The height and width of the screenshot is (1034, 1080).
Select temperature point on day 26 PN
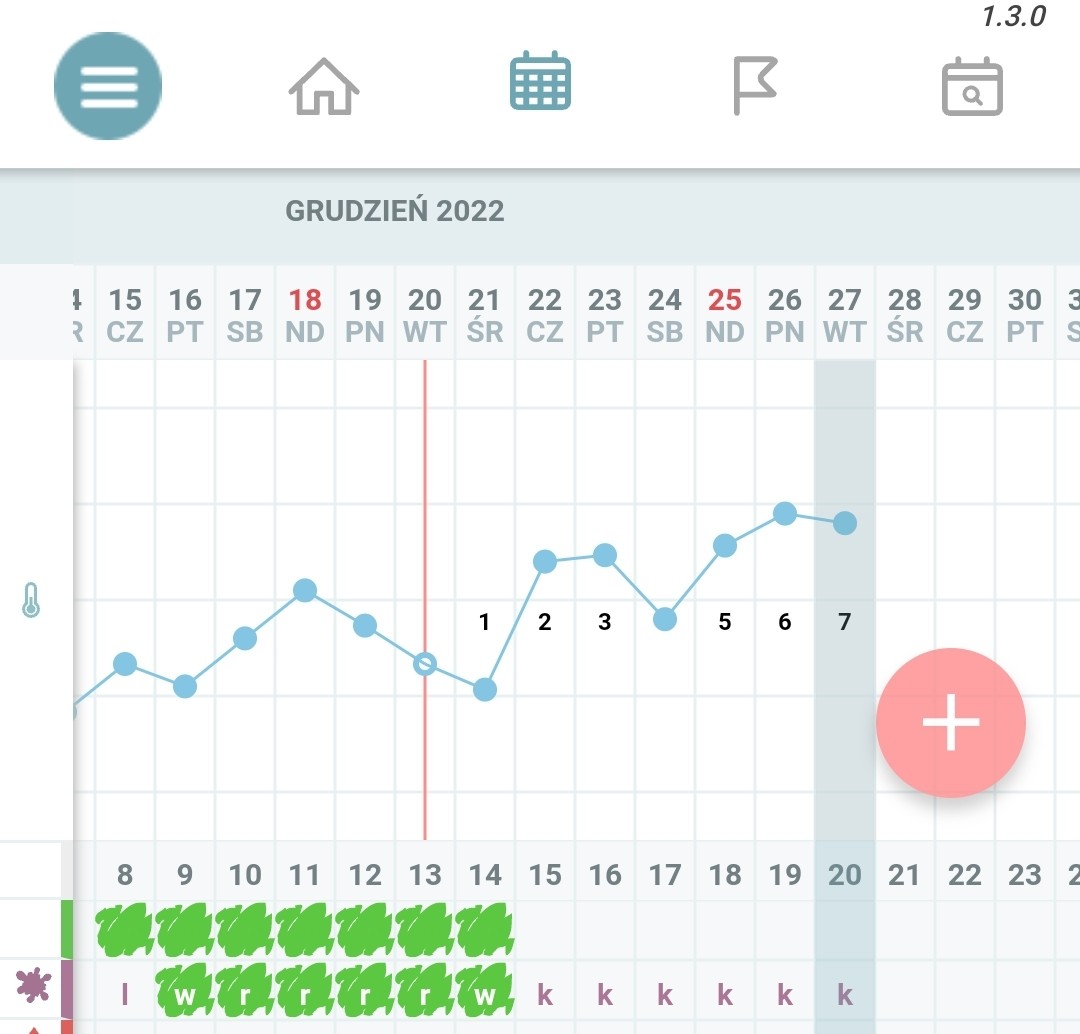[x=785, y=513]
